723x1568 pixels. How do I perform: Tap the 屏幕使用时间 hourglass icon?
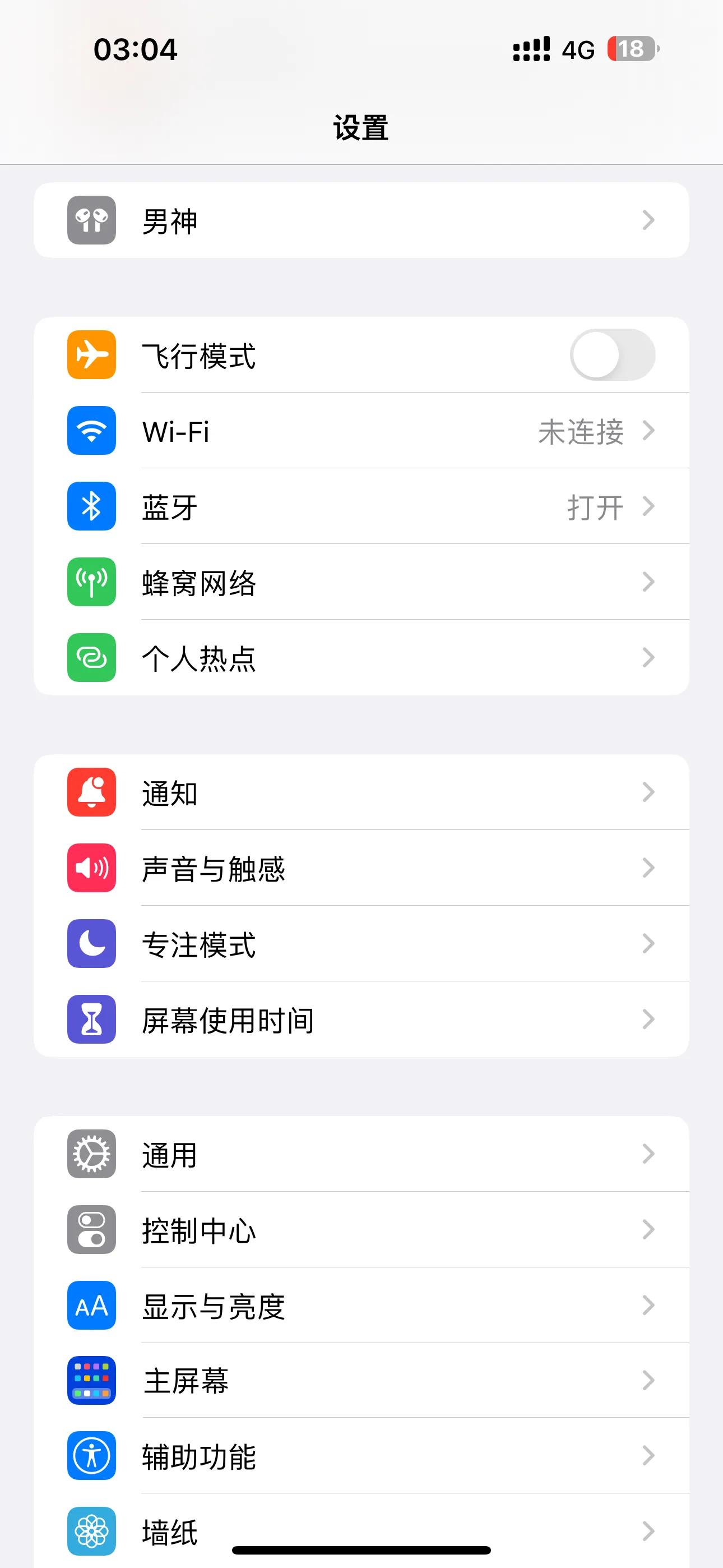tap(91, 1020)
